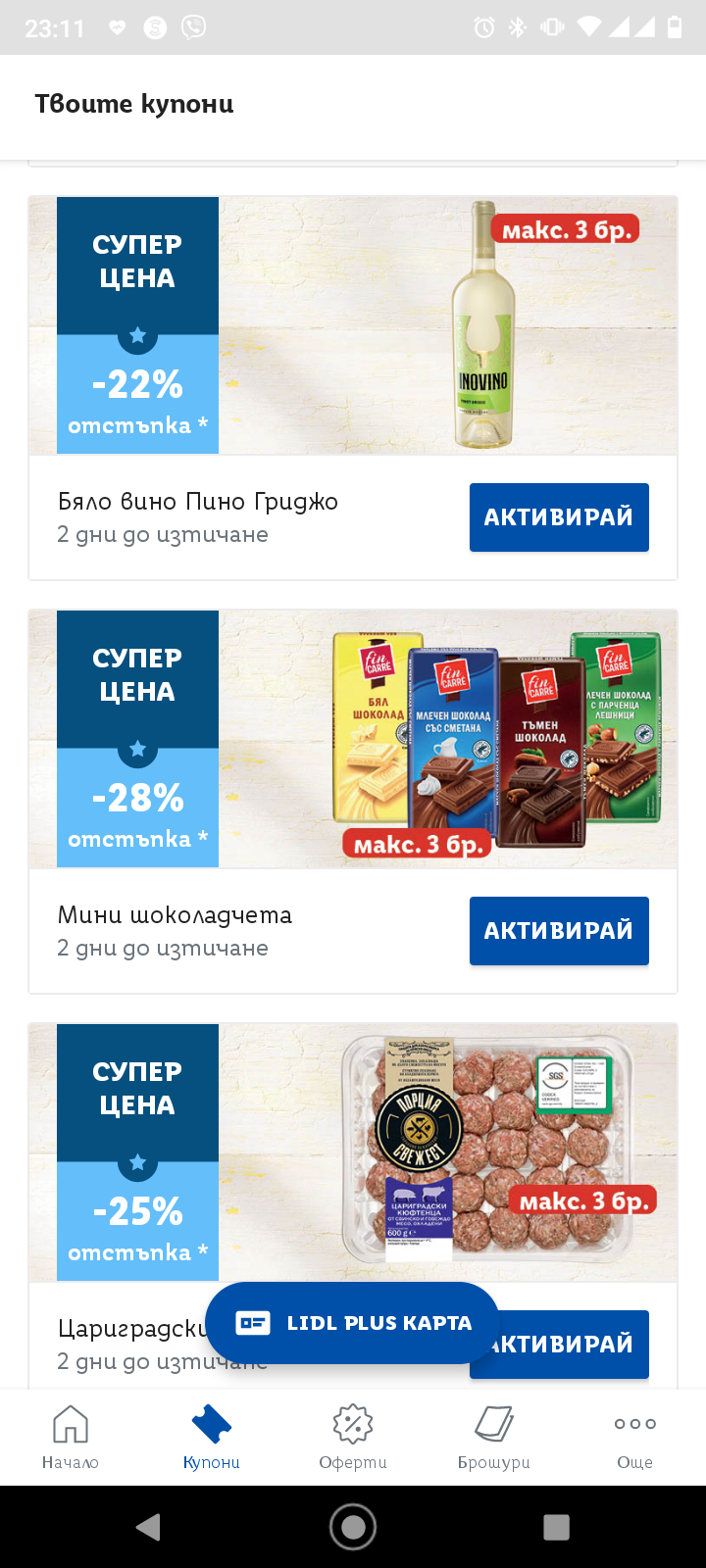This screenshot has width=706, height=1568.
Task: Switch to the Оферти tab
Action: (x=353, y=1437)
